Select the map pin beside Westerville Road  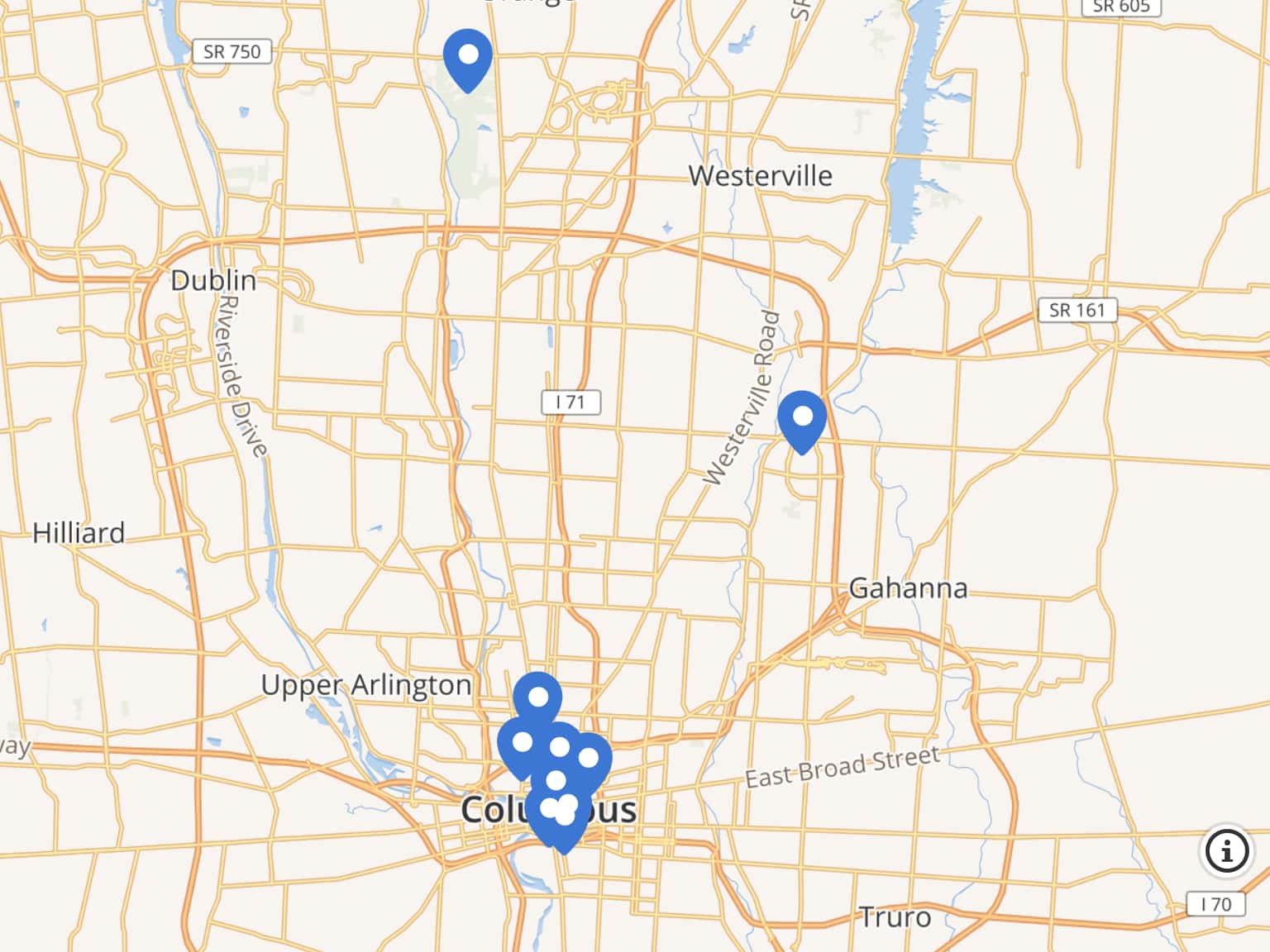(x=802, y=420)
